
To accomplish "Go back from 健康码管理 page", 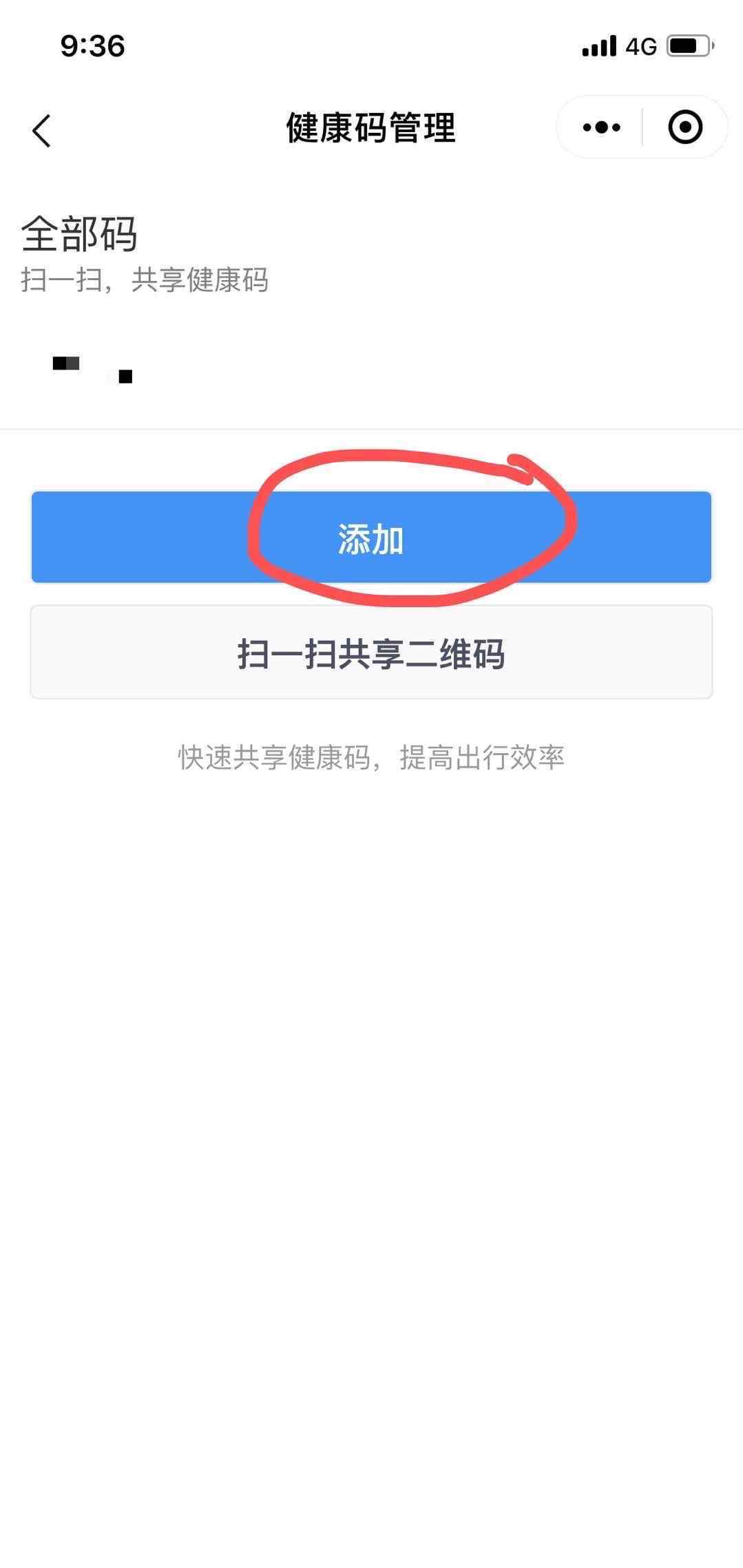I will tap(42, 130).
